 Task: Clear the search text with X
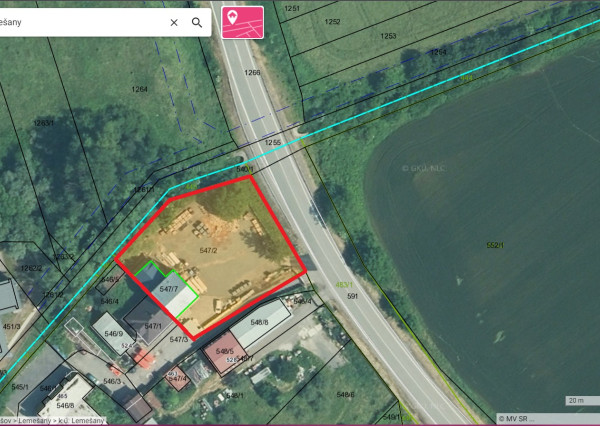(x=174, y=22)
